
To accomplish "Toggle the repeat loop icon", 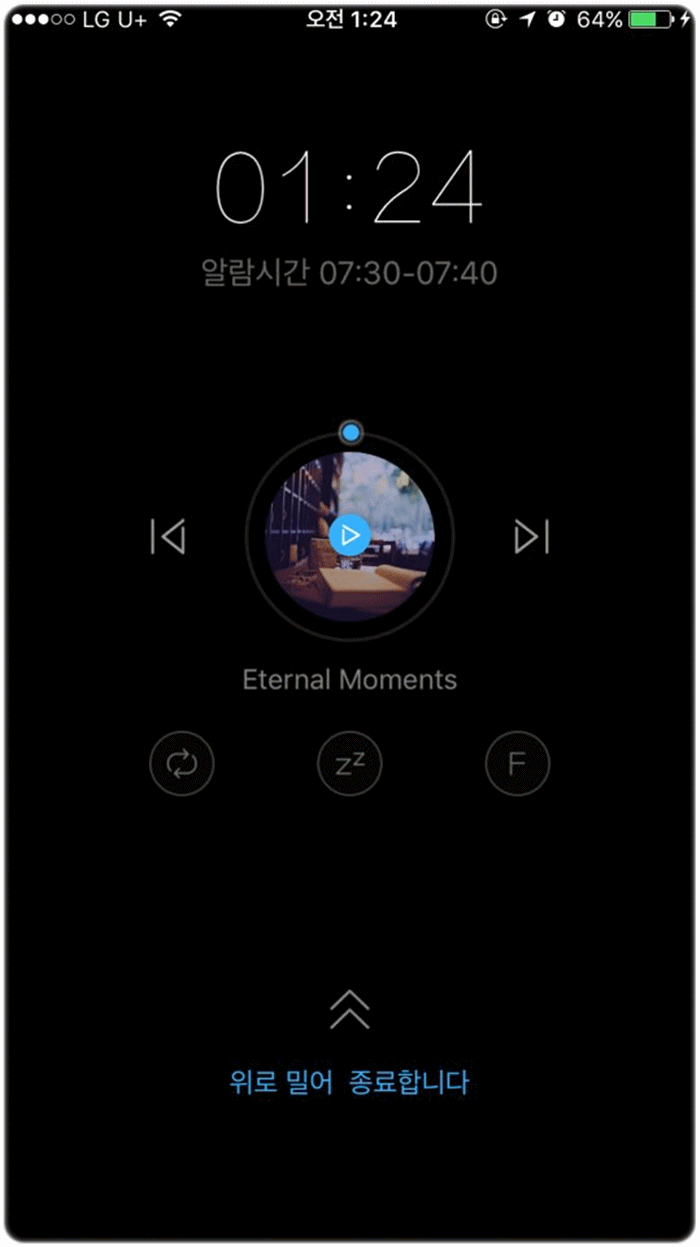I will coord(182,764).
